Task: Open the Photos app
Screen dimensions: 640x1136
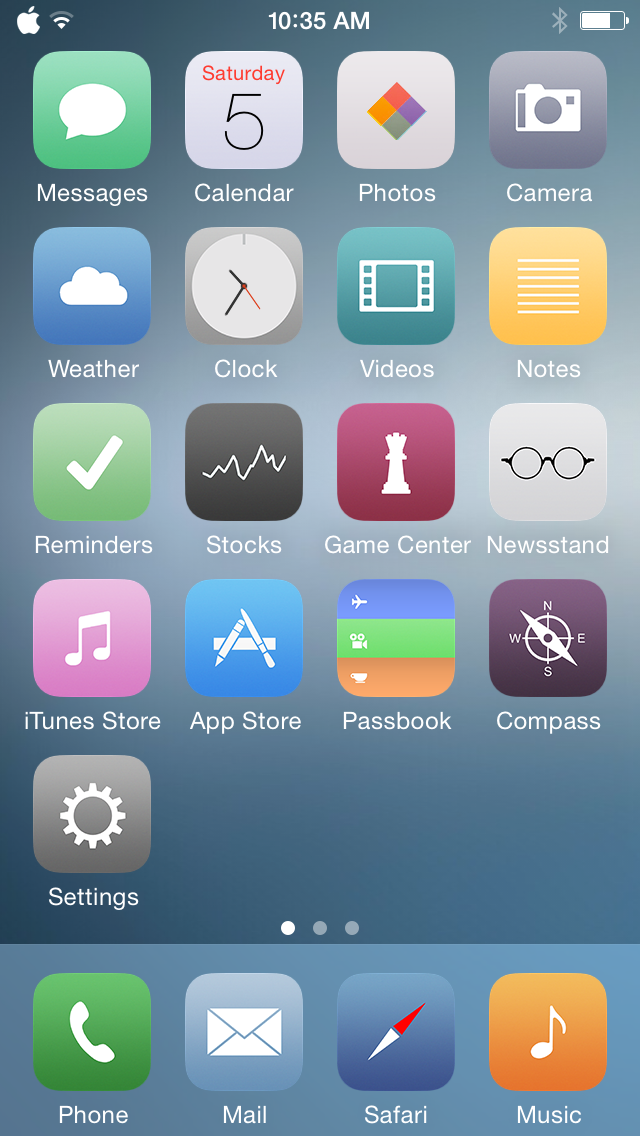Action: pyautogui.click(x=396, y=110)
